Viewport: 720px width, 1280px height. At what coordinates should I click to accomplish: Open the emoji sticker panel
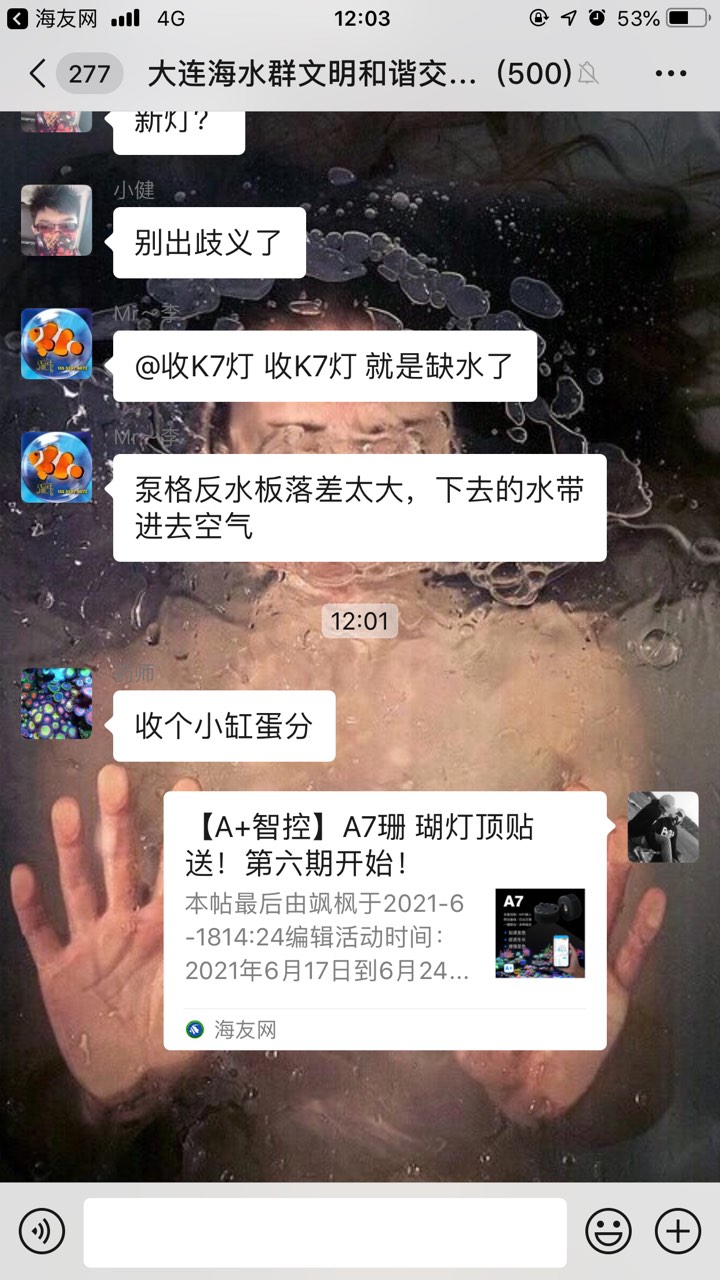click(x=608, y=1231)
